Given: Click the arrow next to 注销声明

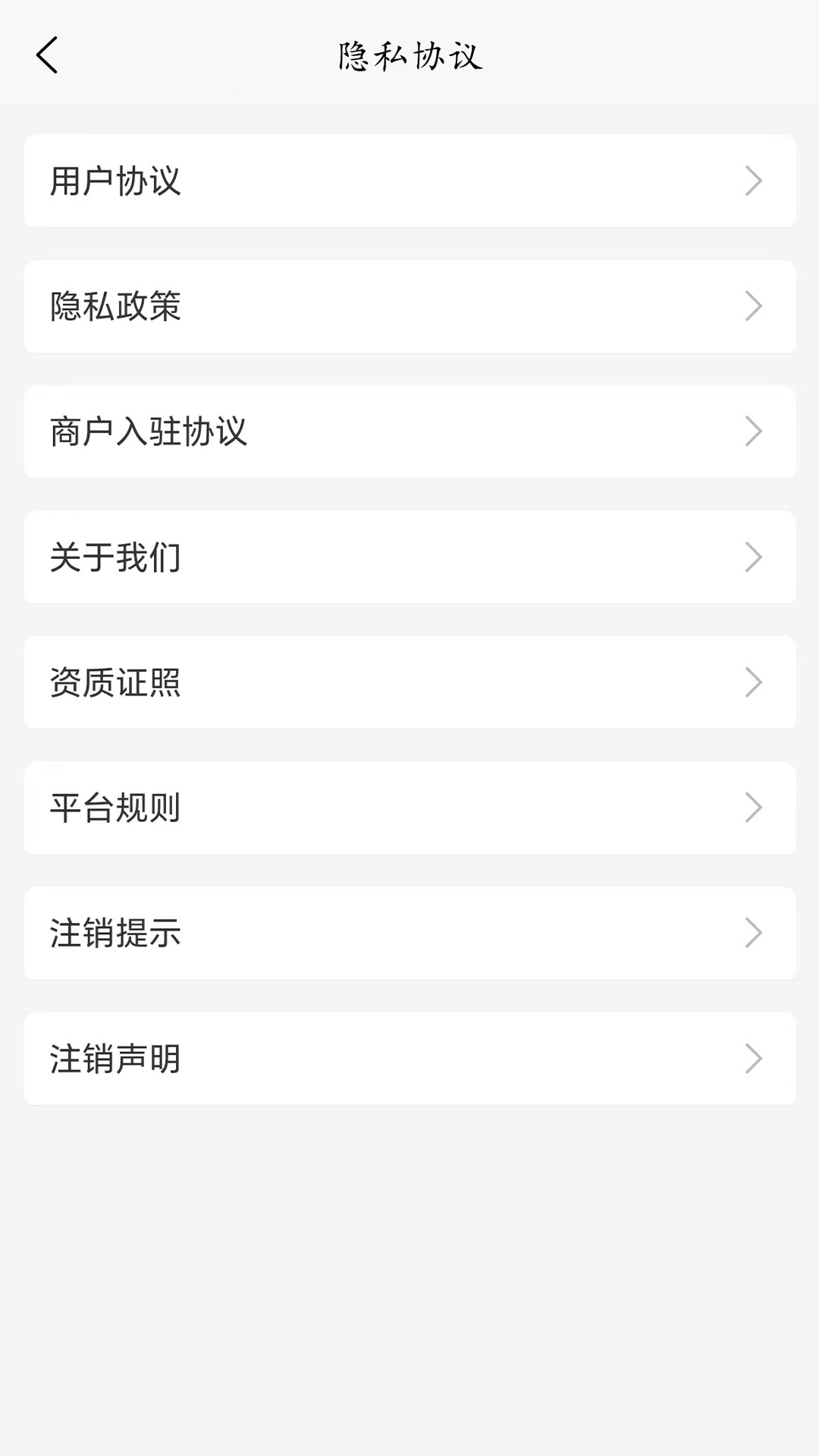Looking at the screenshot, I should pyautogui.click(x=753, y=1059).
